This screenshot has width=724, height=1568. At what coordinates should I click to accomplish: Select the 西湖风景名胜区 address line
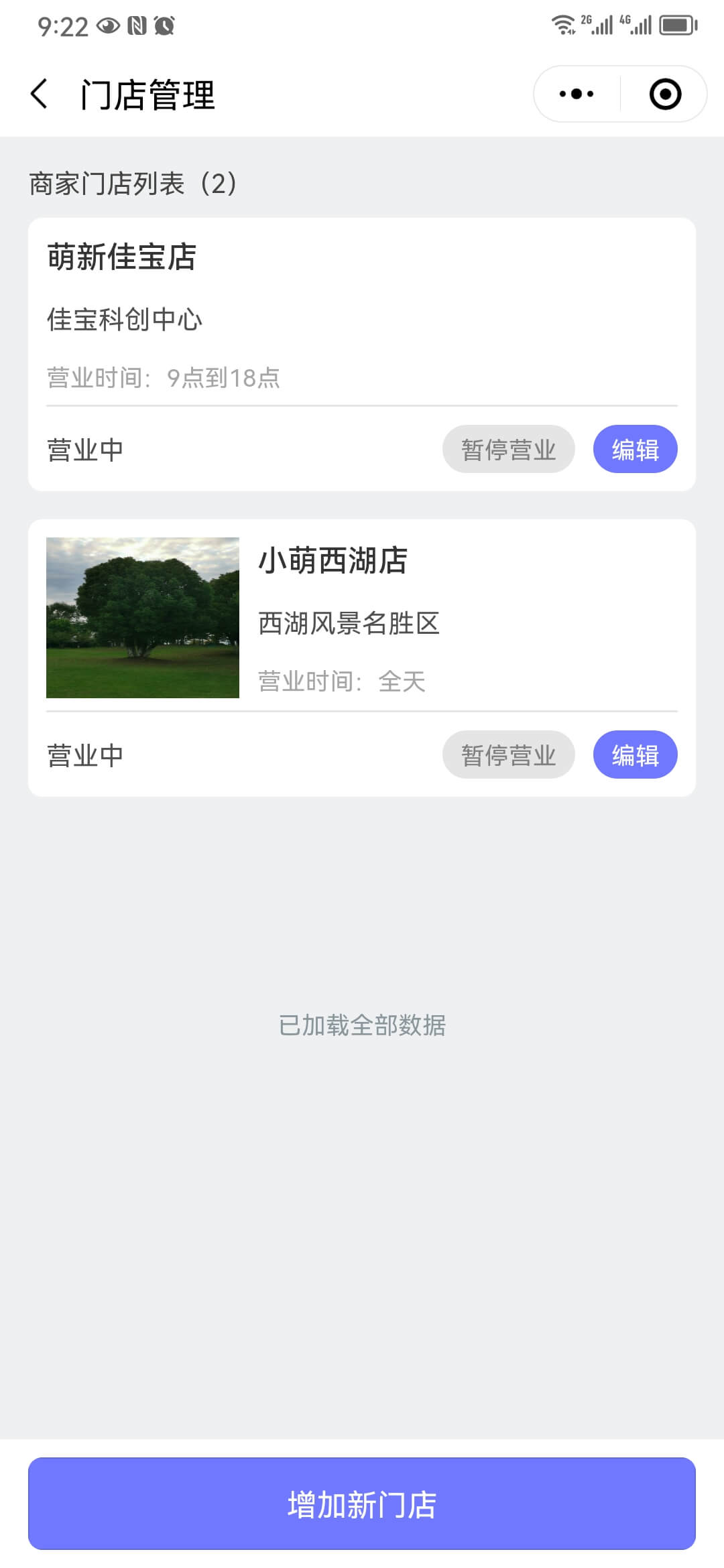coord(349,624)
